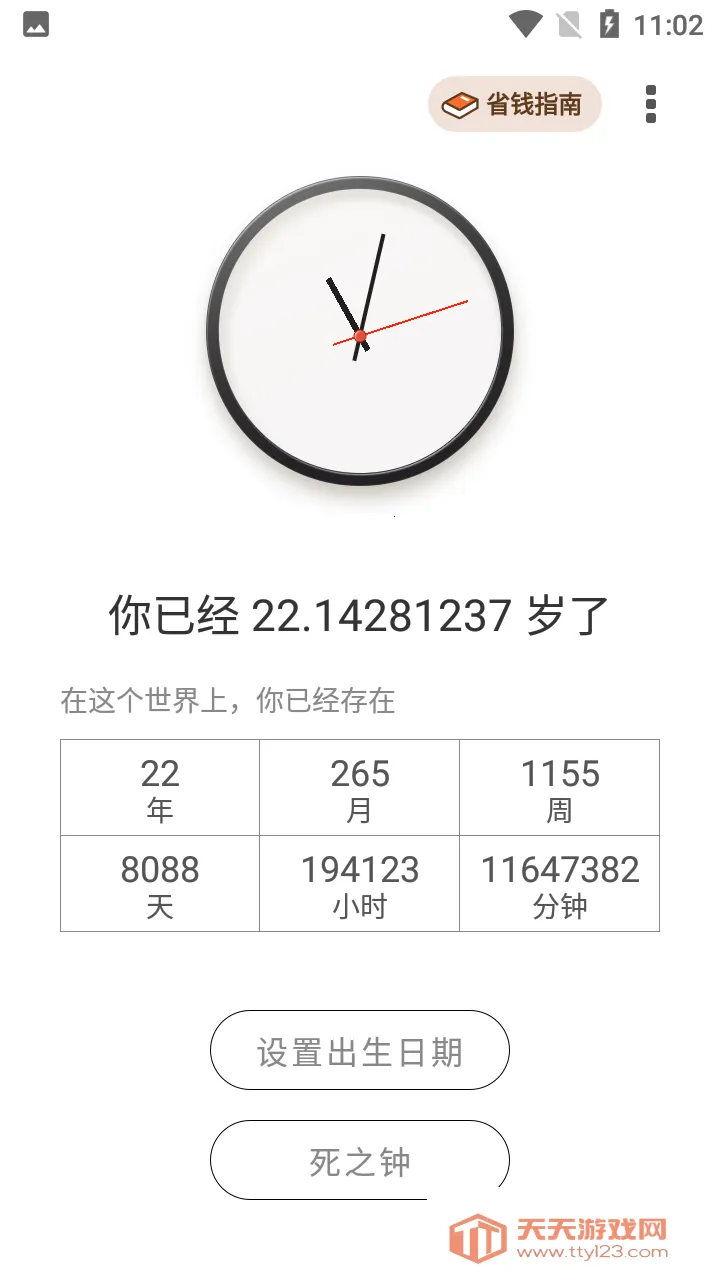Viewport: 720px width, 1280px height.
Task: Select the 11647382 分钟 cell
Action: tap(560, 883)
